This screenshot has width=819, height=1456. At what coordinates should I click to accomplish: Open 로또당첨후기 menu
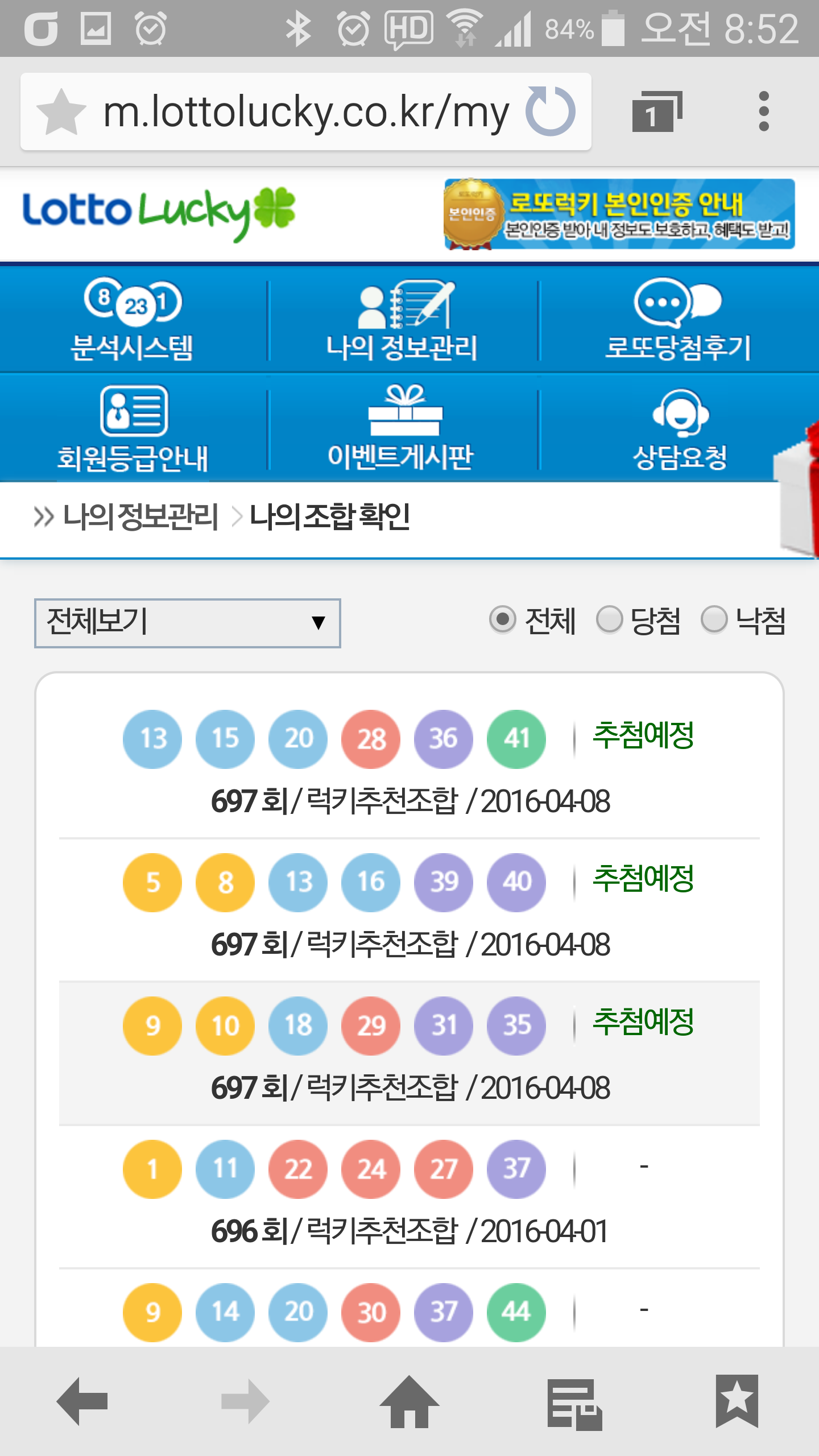pyautogui.click(x=678, y=320)
